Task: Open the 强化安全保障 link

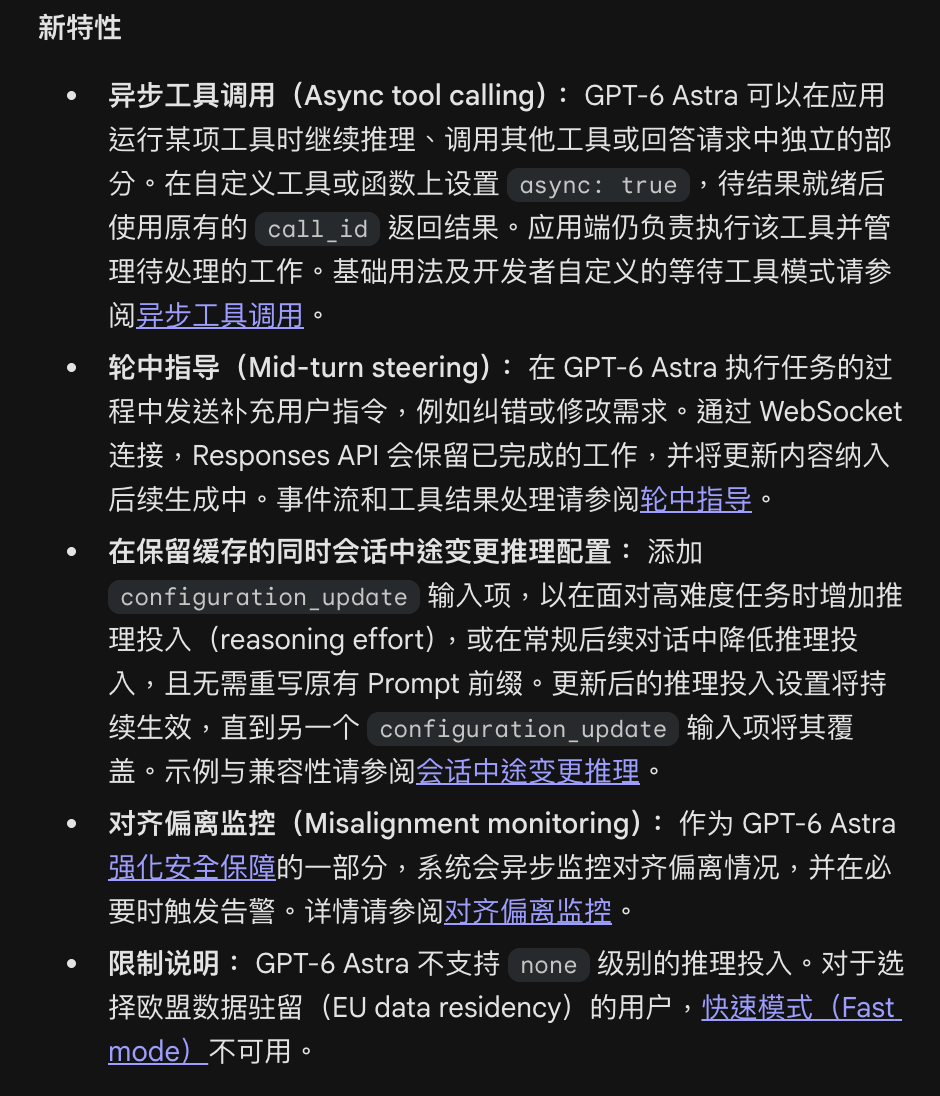Action: tap(192, 867)
